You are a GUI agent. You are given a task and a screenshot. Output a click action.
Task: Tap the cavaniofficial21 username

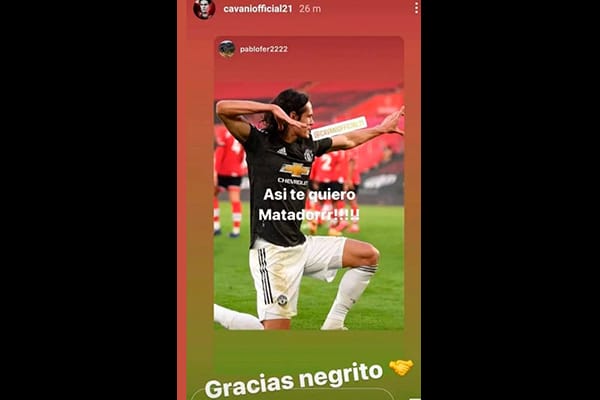click(x=258, y=9)
